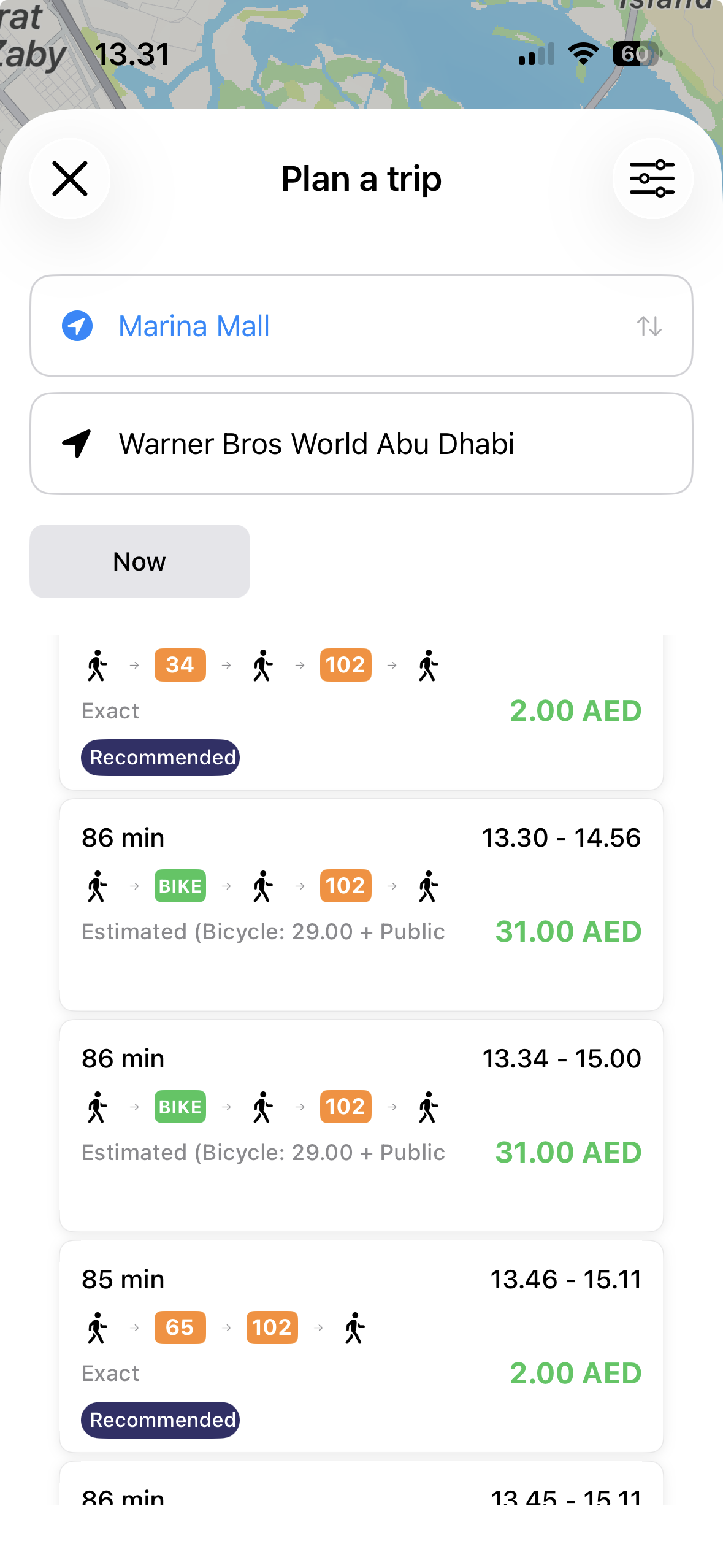Tap the Recommended badge on 85 min route
Screen dimensions: 723x1568
click(x=160, y=1420)
